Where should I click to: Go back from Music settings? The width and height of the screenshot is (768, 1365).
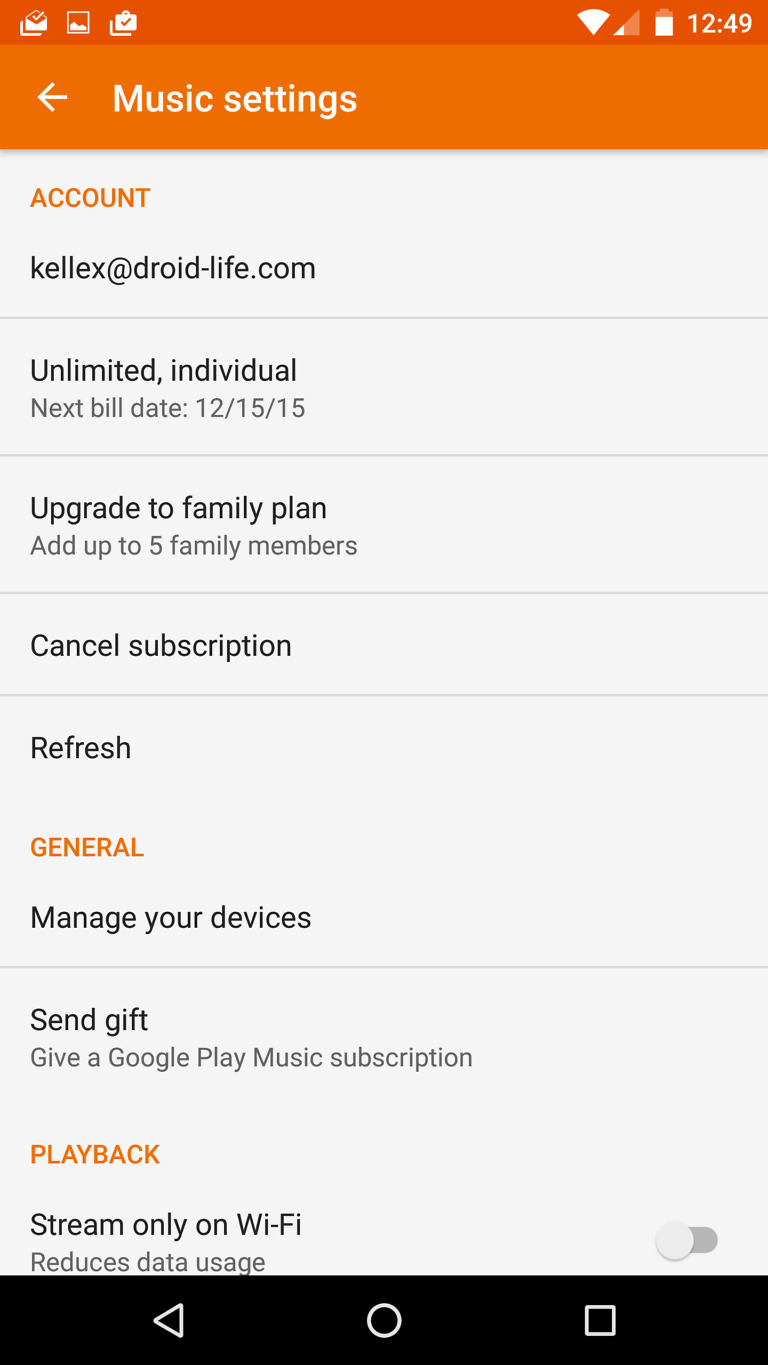52,97
